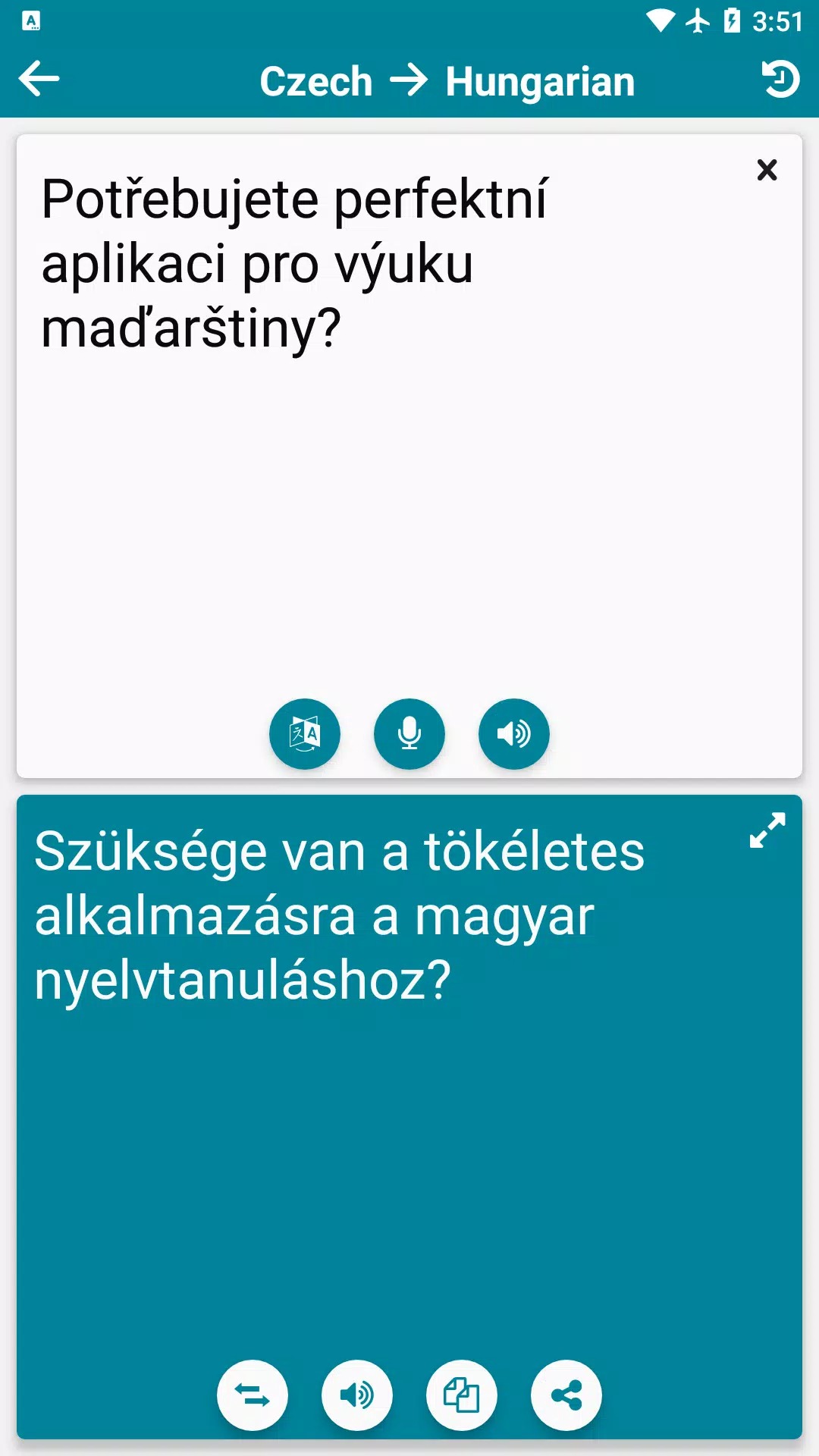Play the Hungarian translation aloud

pyautogui.click(x=357, y=1395)
